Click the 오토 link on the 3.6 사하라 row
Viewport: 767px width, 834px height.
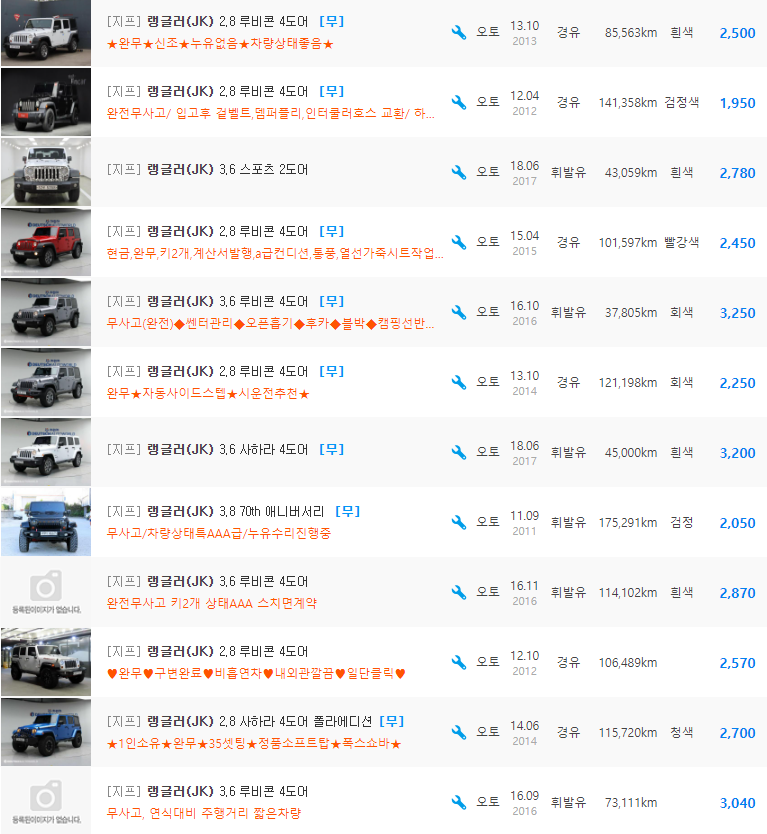tap(486, 451)
